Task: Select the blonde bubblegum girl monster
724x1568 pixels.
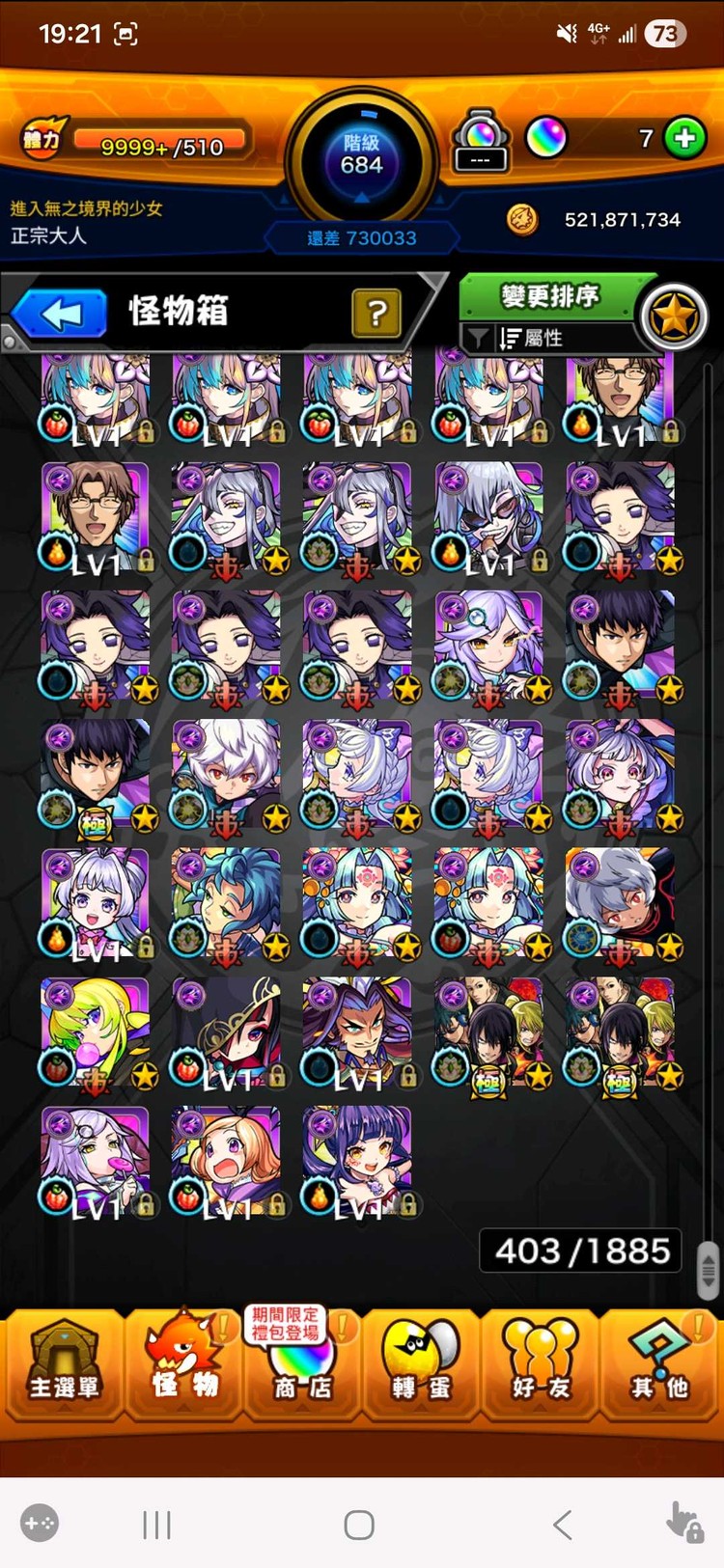Action: [96, 1032]
